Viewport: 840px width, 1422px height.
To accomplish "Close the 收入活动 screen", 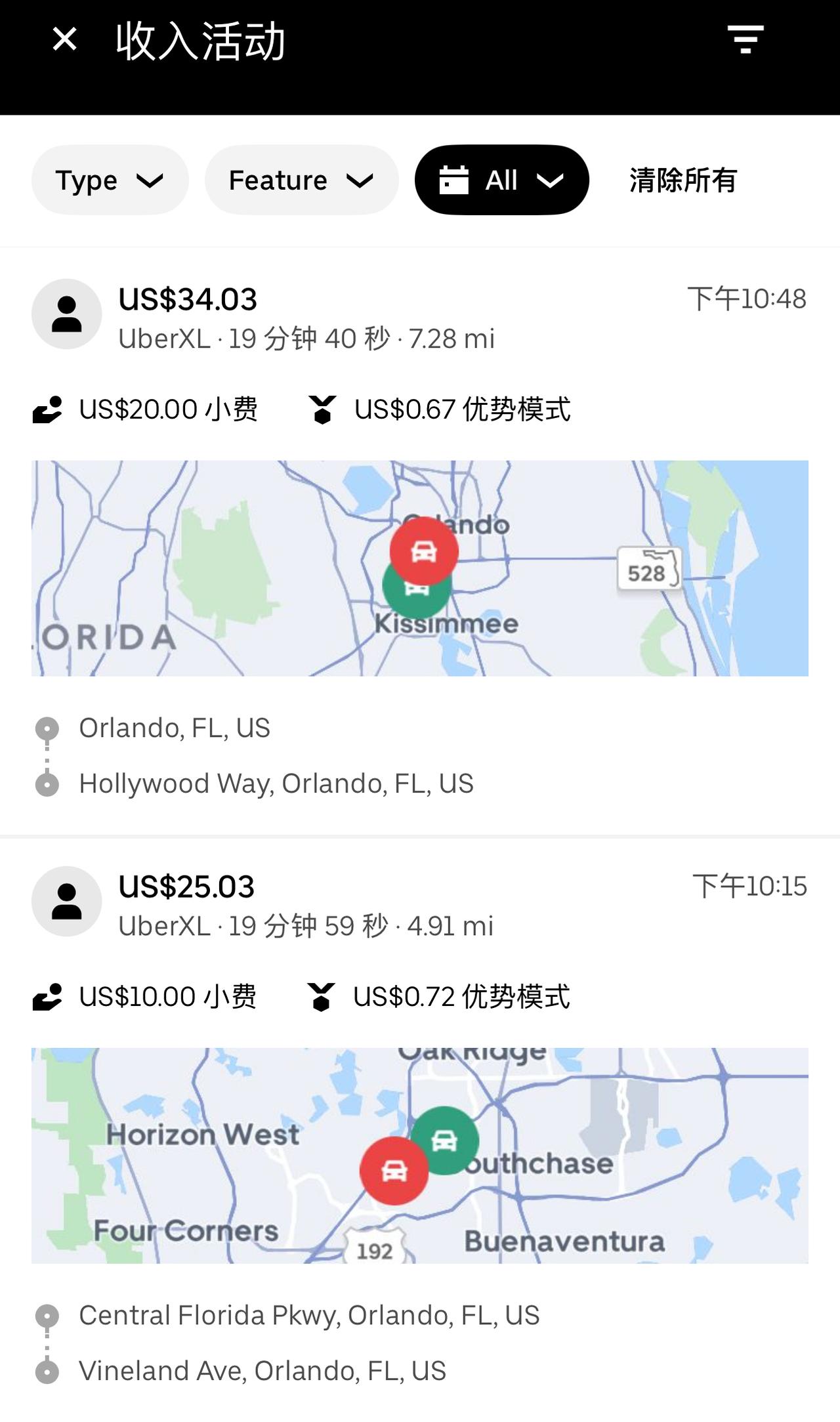I will coord(65,39).
